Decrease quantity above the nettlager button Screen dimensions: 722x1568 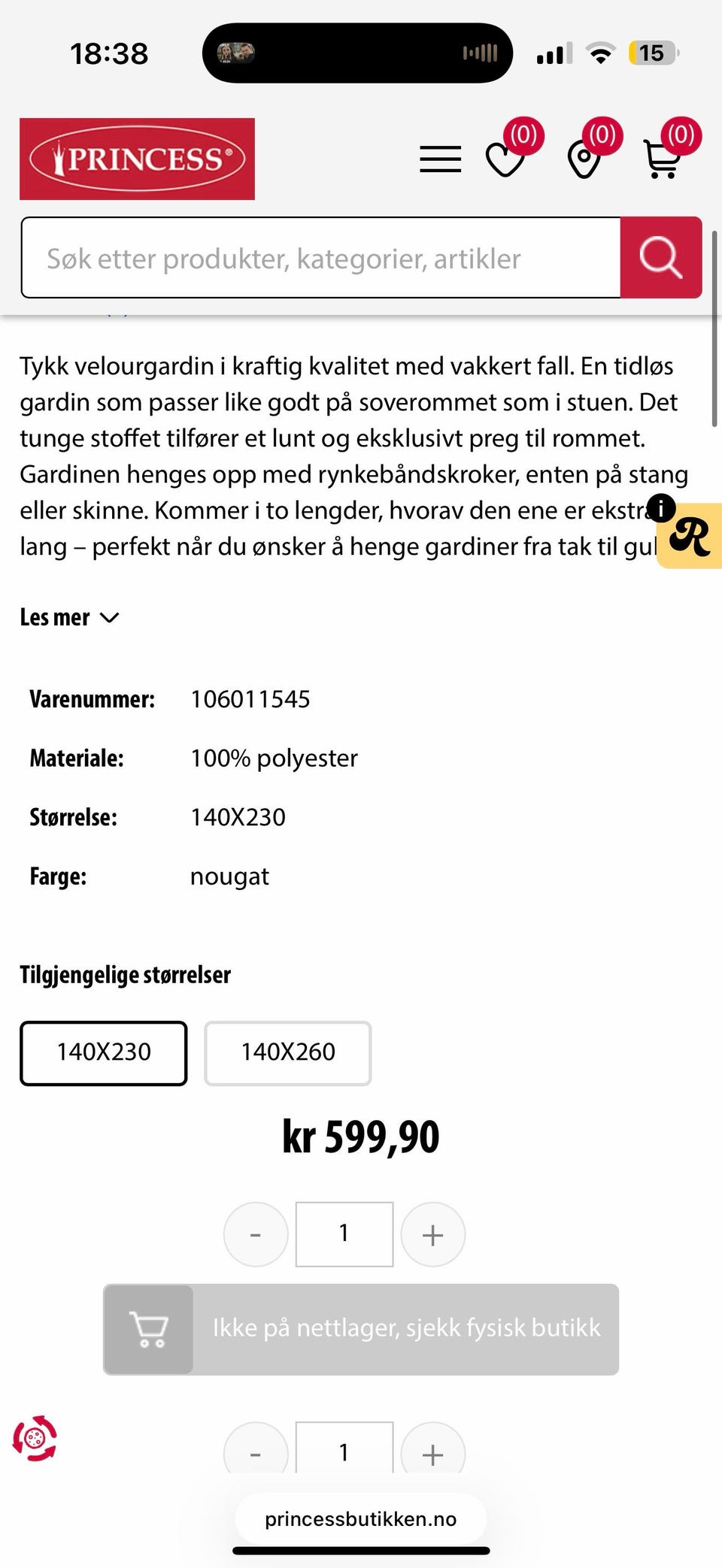point(256,1234)
